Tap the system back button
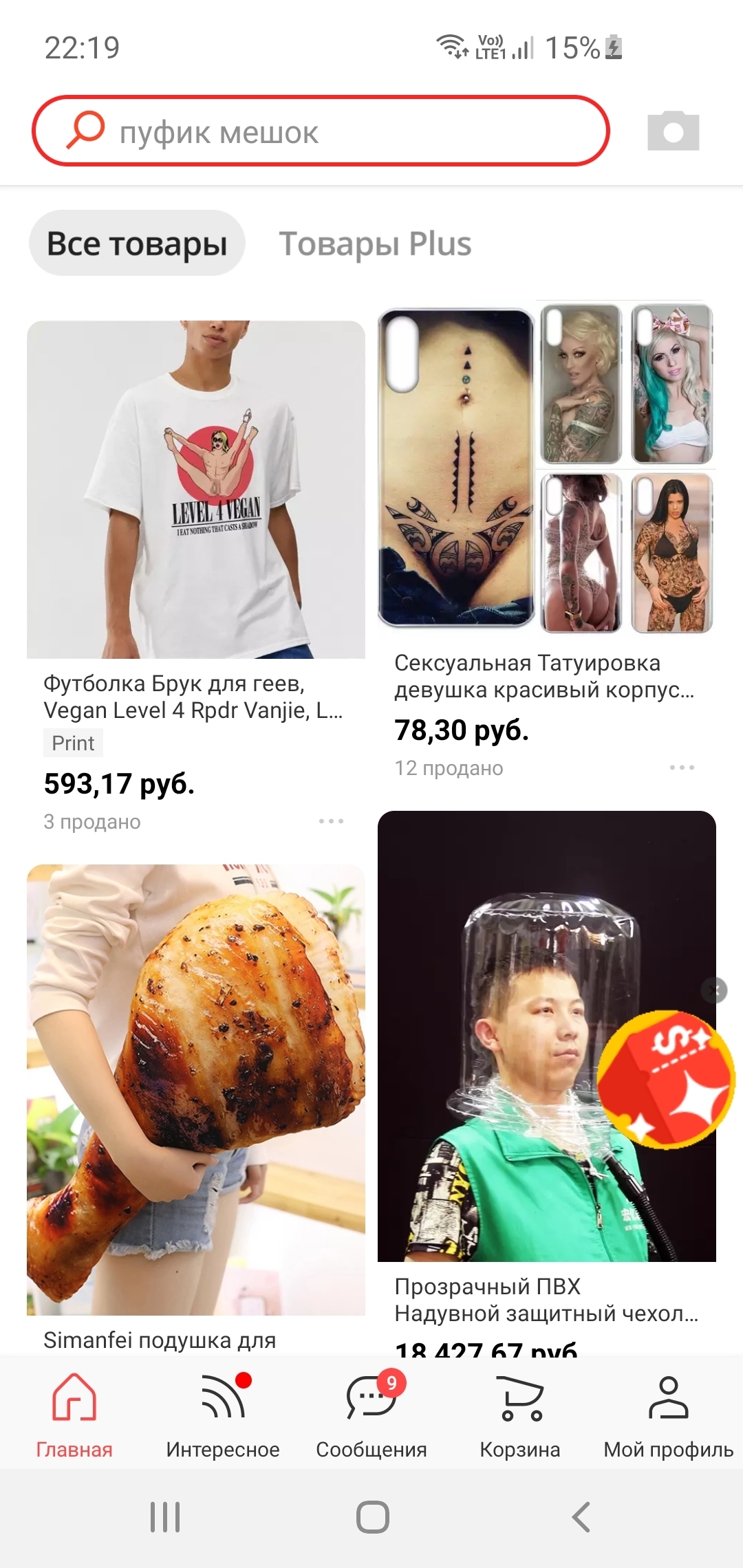The image size is (743, 1568). pos(581,1517)
